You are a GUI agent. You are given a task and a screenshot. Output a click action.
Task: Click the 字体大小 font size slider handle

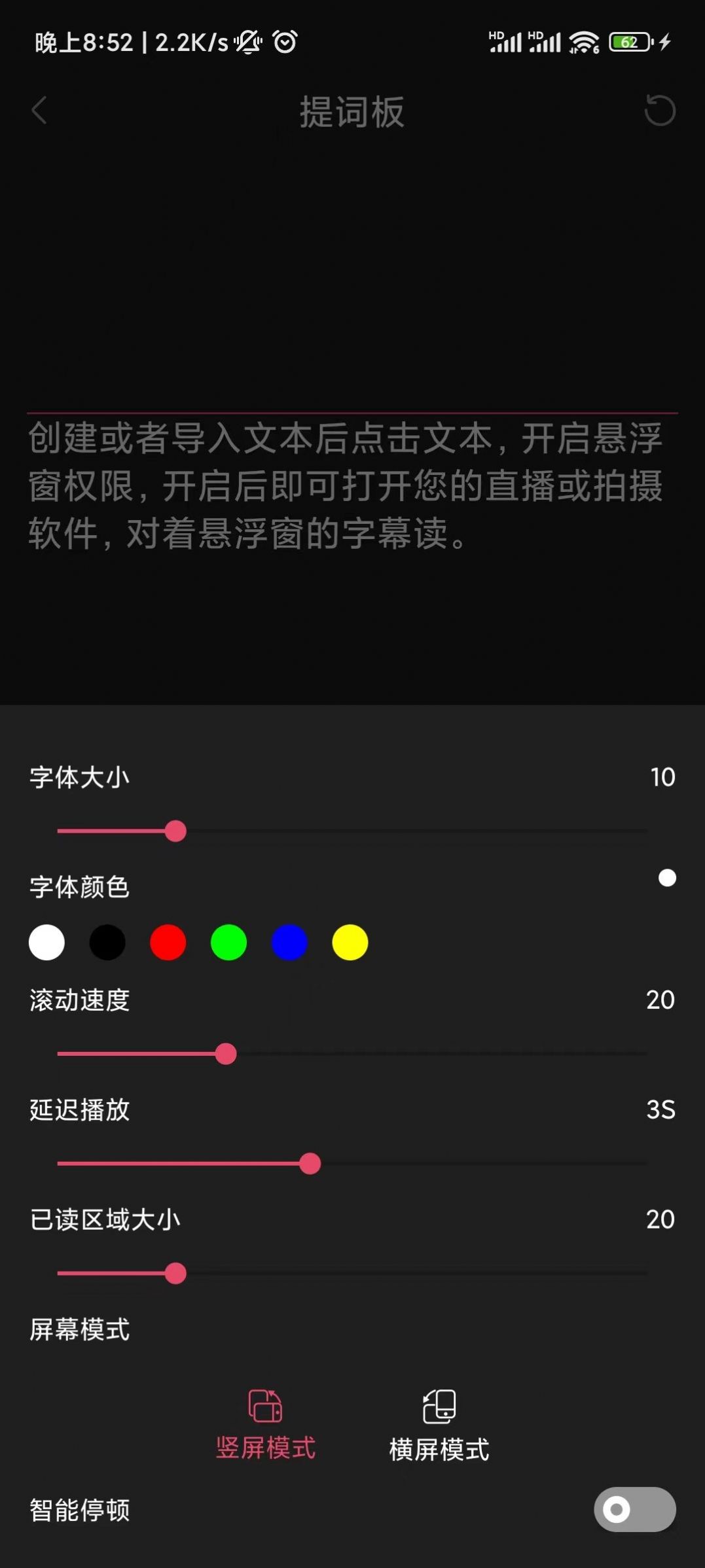tap(175, 831)
